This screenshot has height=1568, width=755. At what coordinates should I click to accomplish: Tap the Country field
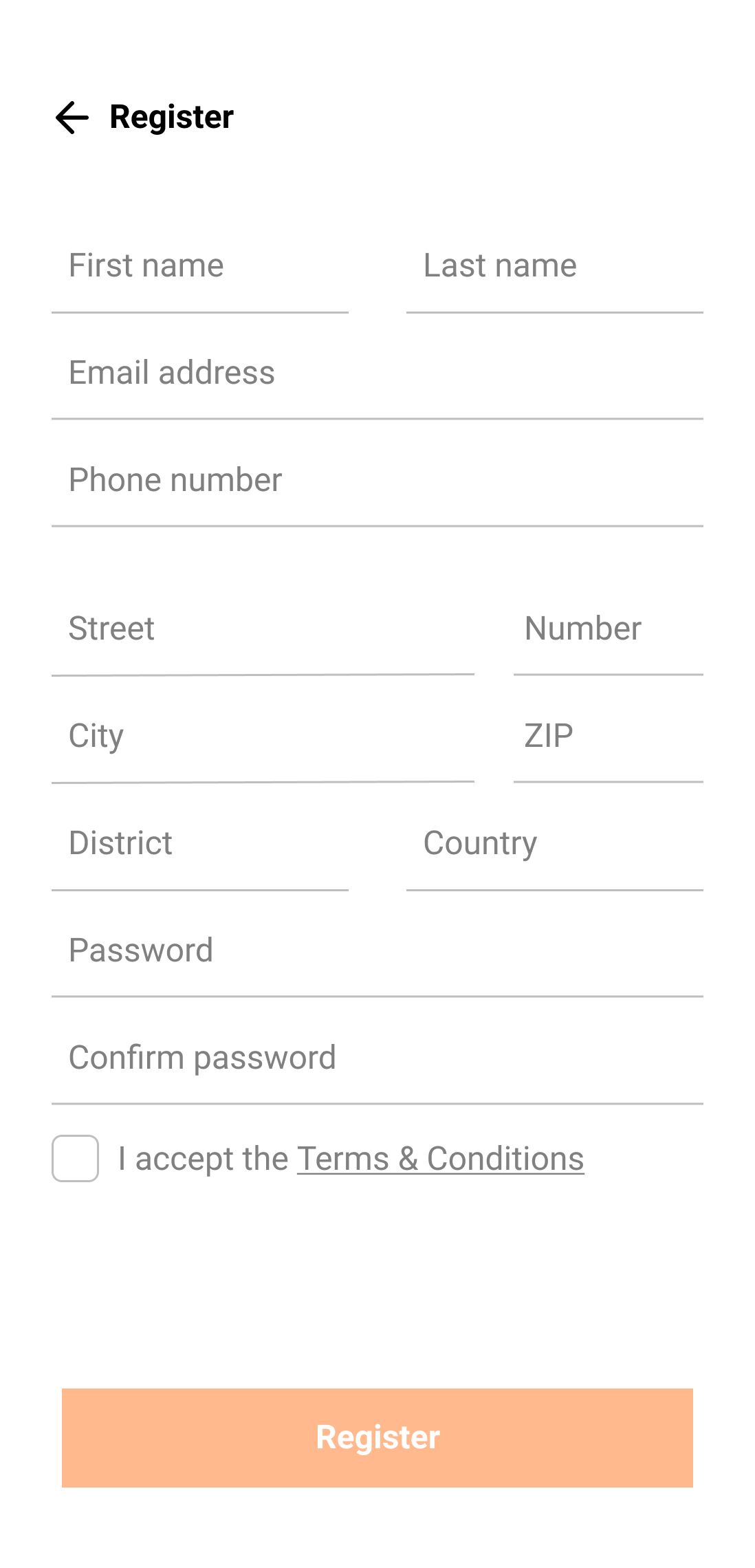(555, 843)
